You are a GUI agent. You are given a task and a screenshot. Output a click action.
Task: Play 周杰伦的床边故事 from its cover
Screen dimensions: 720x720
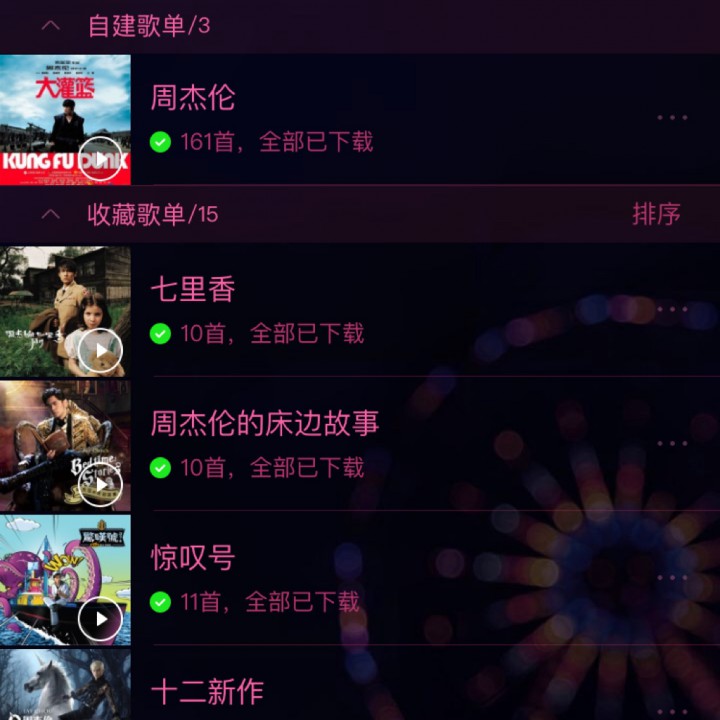(100, 486)
